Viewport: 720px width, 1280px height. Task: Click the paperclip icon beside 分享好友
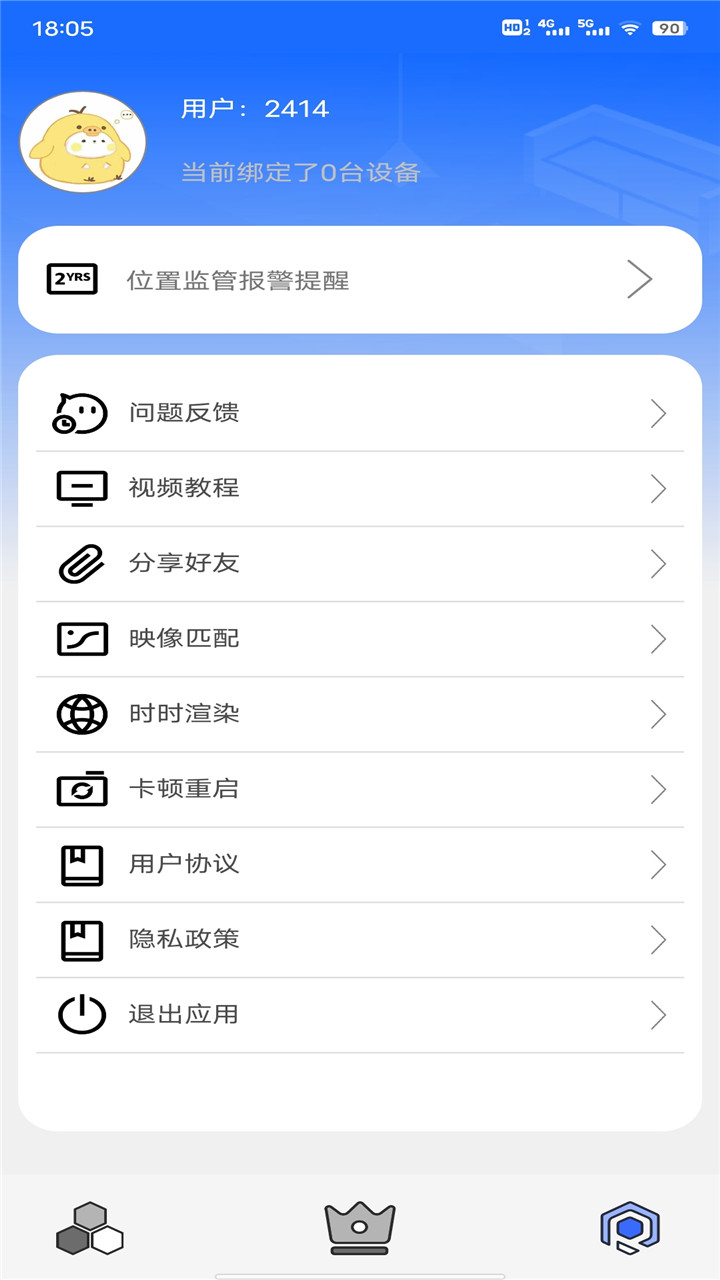pyautogui.click(x=83, y=563)
